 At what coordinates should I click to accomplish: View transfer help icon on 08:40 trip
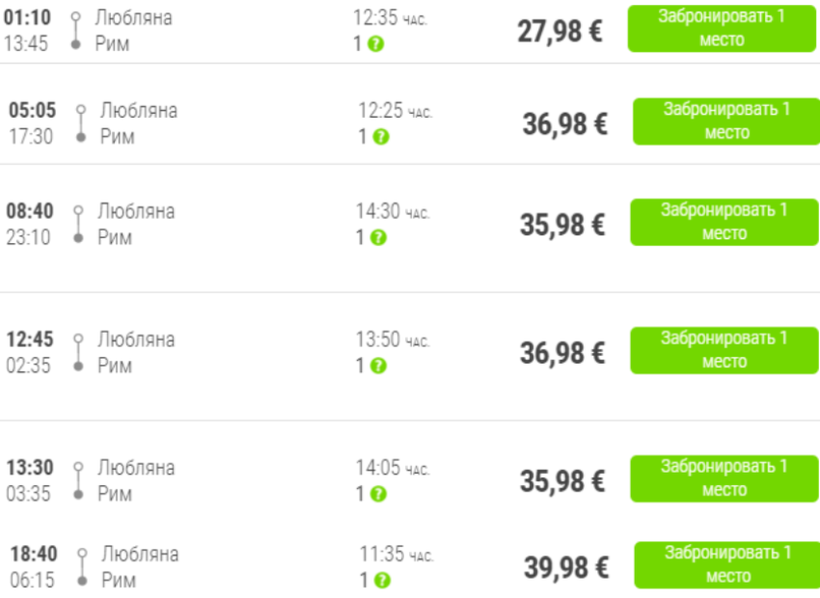[x=378, y=238]
